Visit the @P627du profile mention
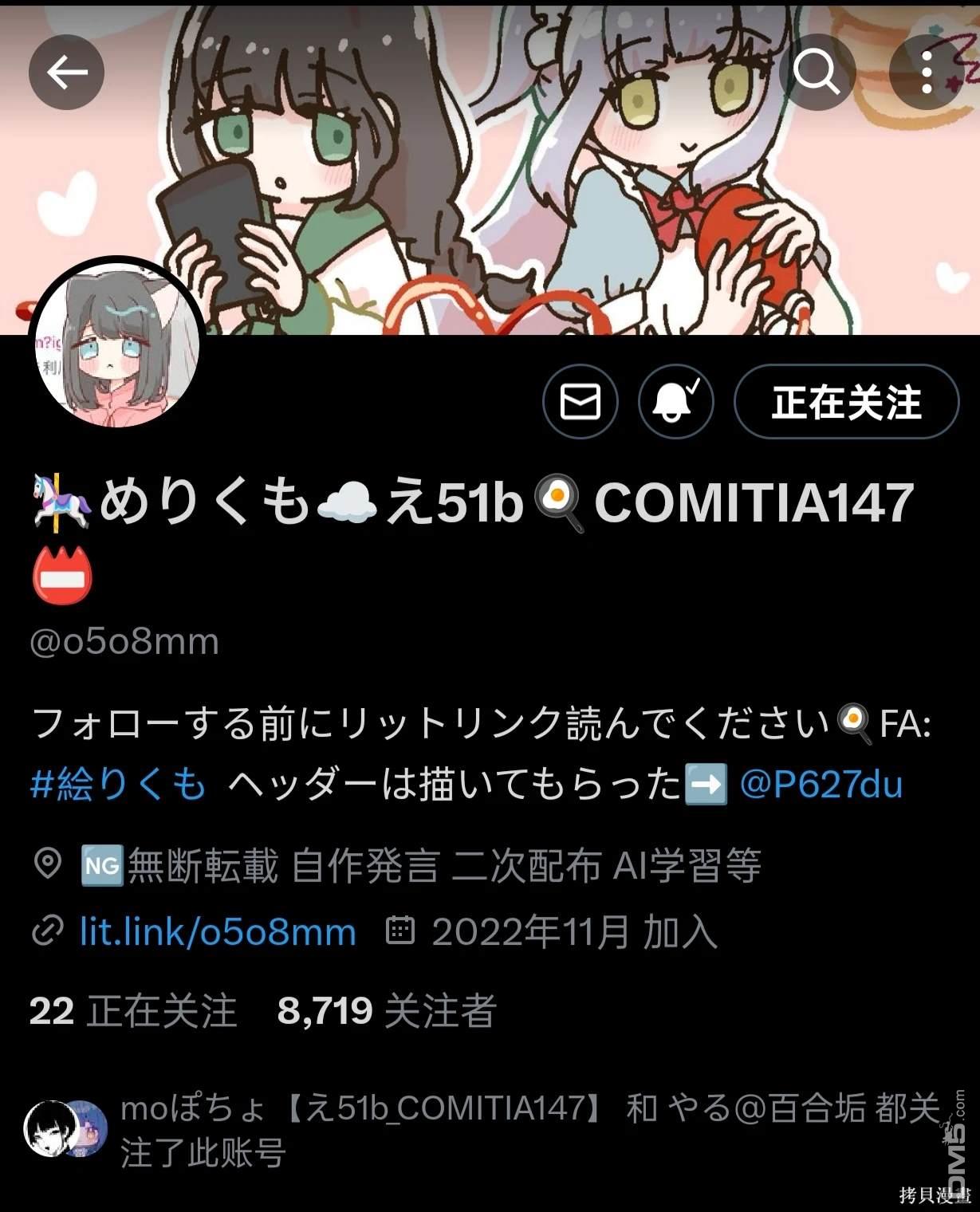This screenshot has height=1212, width=980. [x=821, y=785]
